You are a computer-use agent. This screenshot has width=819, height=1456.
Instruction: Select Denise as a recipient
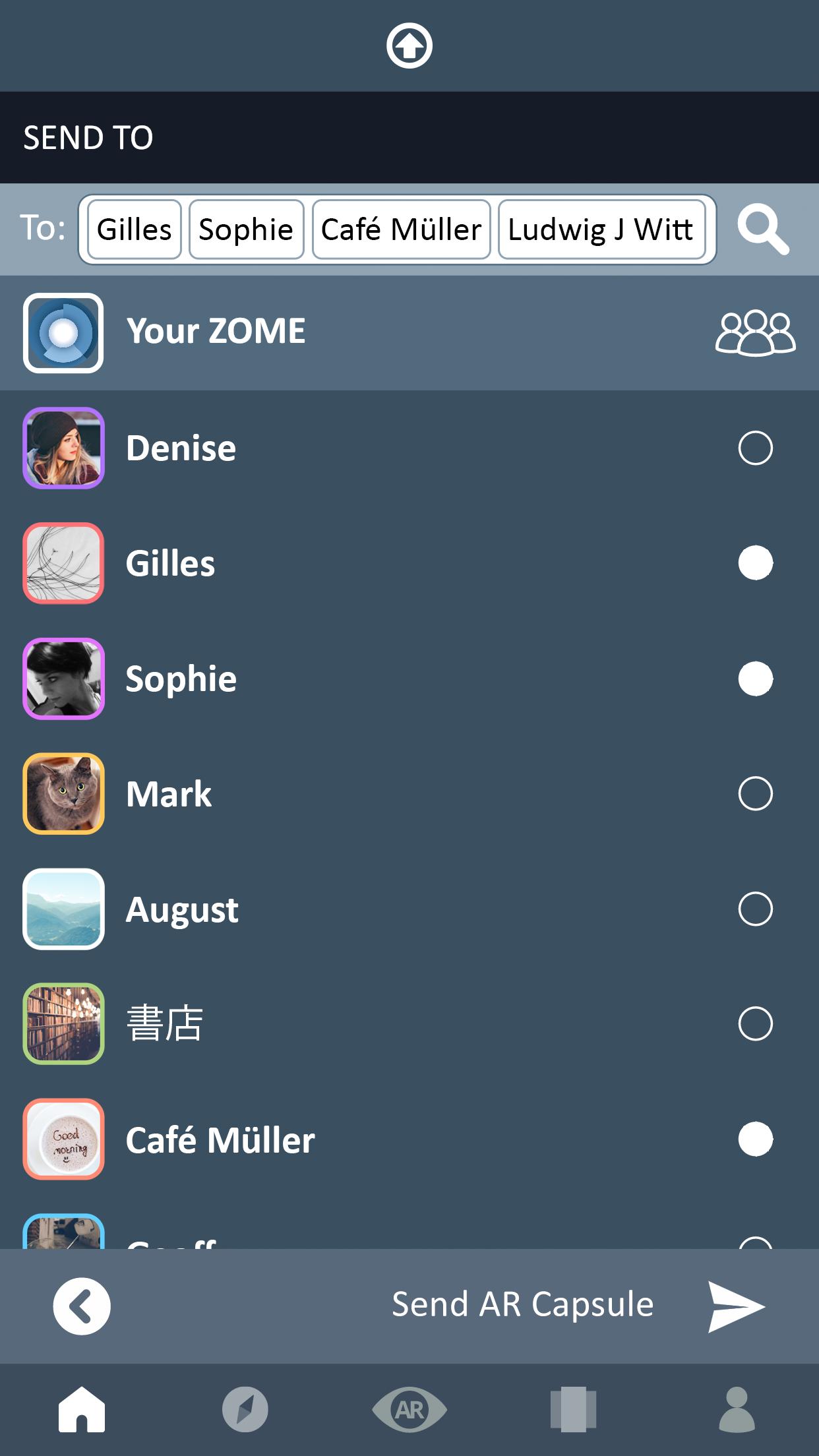point(755,448)
